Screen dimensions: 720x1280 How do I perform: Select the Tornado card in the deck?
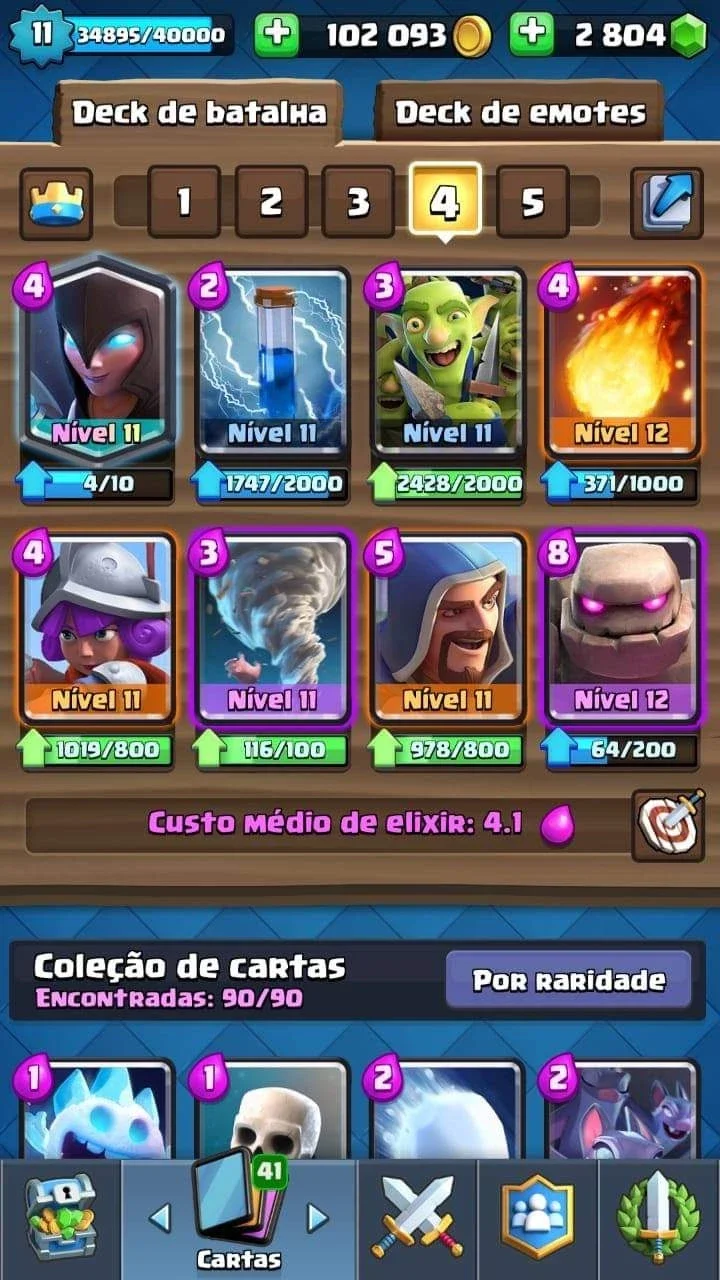(x=272, y=630)
